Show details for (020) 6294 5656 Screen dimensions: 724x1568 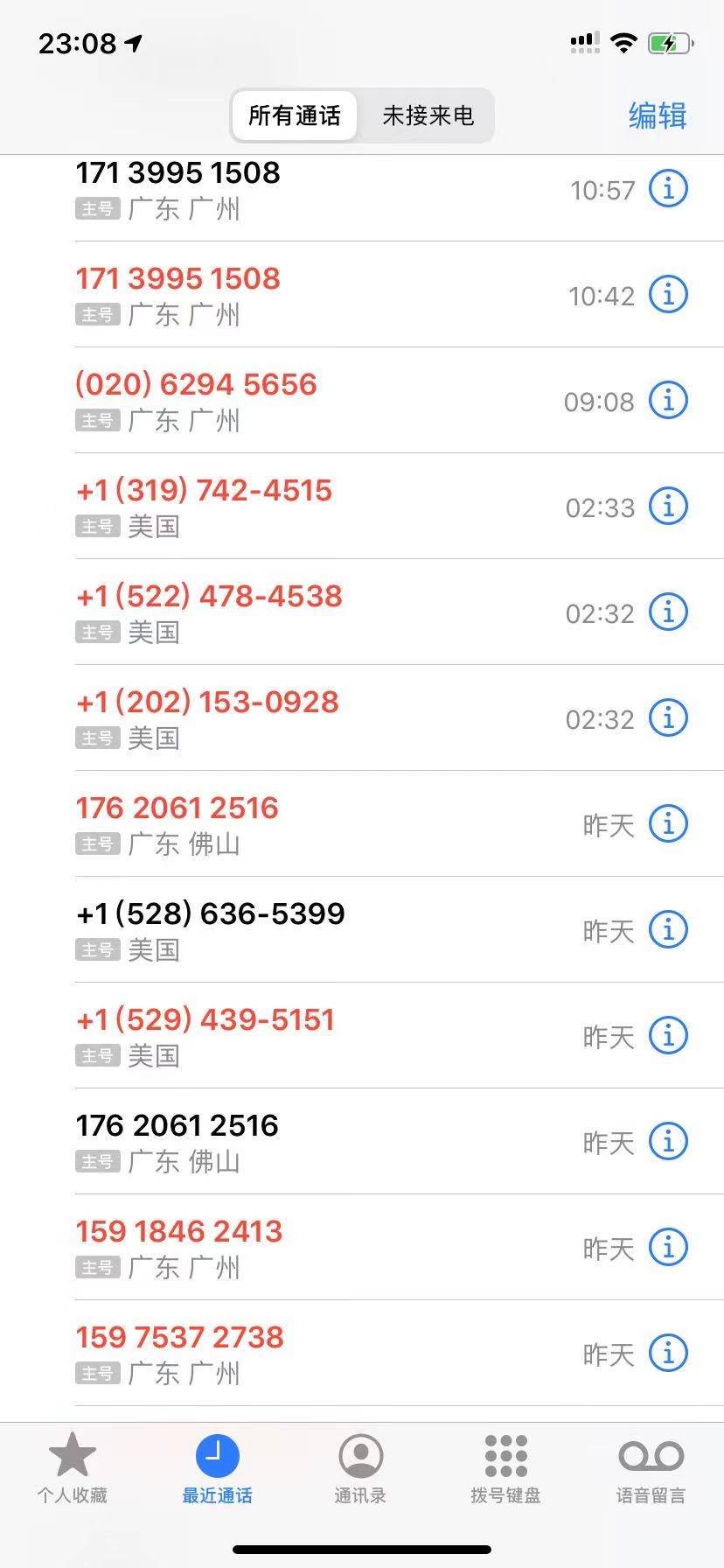pyautogui.click(x=668, y=401)
